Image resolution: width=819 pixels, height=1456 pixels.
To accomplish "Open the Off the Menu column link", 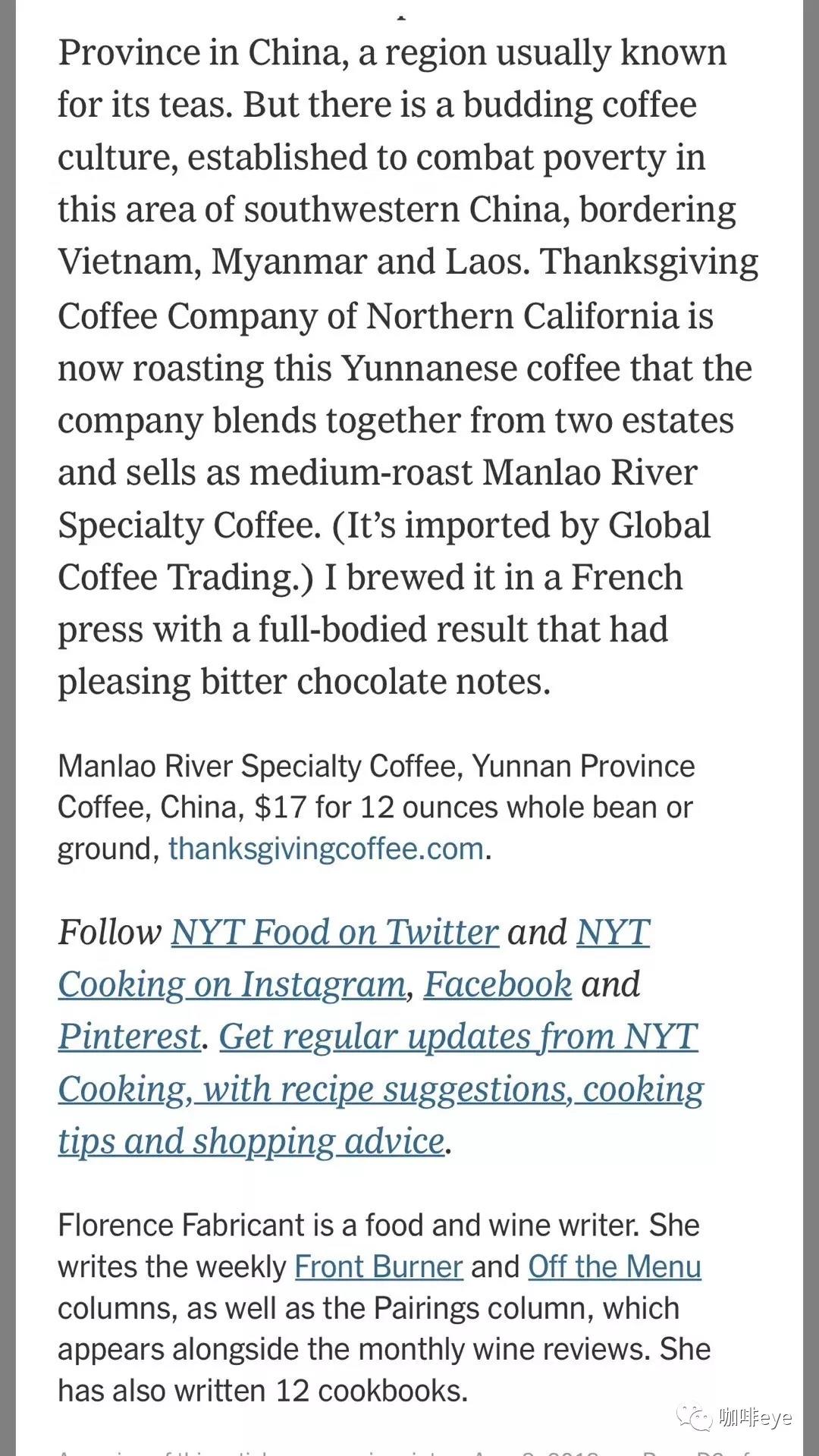I will pos(614,1266).
